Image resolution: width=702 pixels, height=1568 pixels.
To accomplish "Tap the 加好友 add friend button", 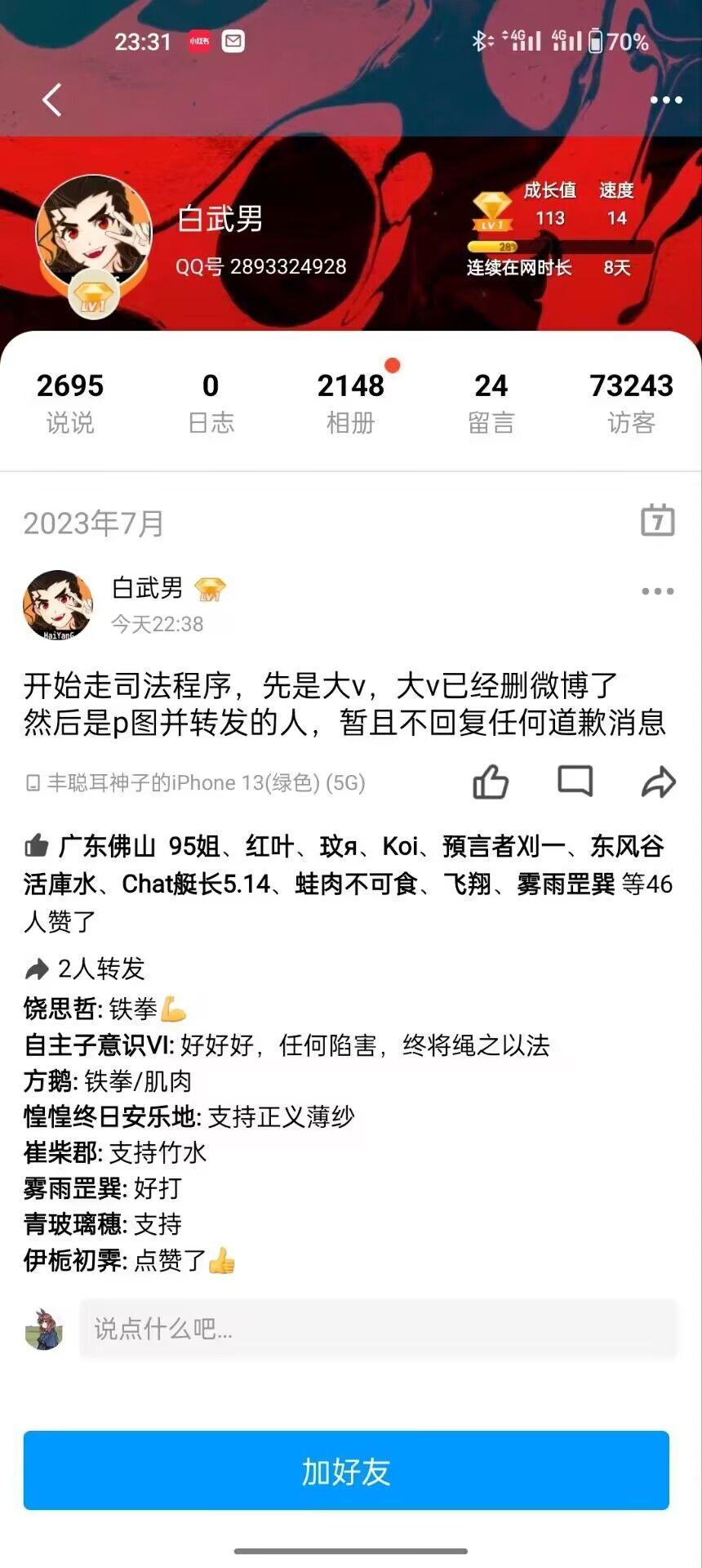I will point(346,1471).
